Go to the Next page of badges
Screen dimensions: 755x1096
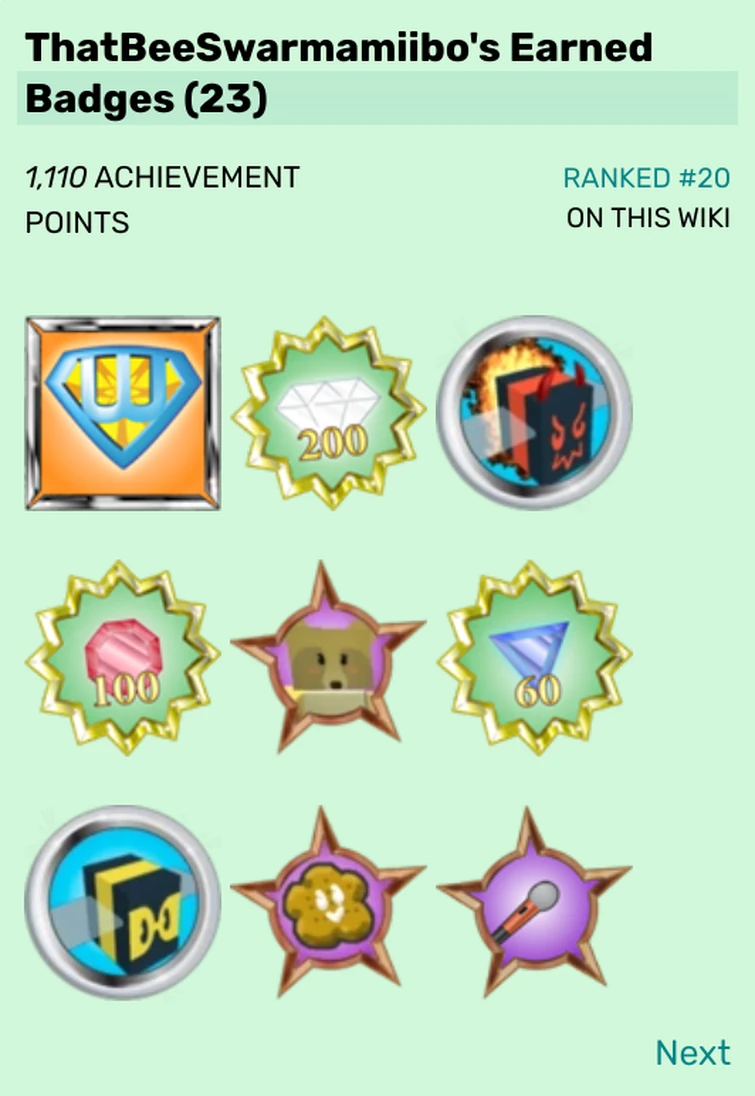pos(692,1052)
